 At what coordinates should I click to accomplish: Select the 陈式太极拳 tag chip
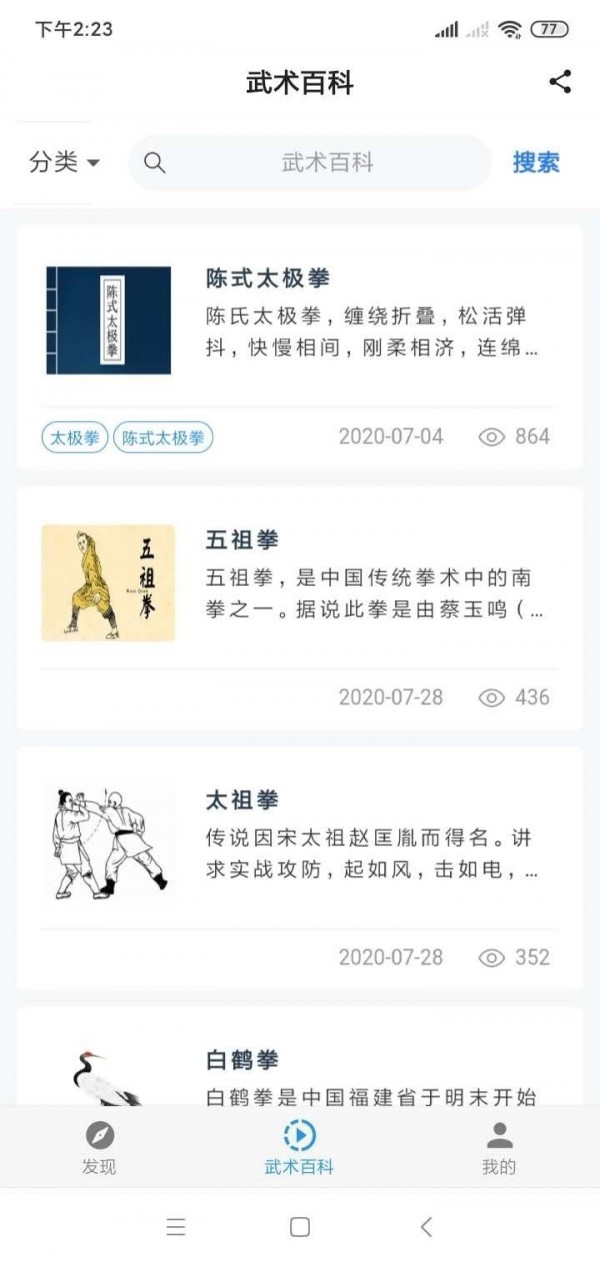tap(163, 438)
